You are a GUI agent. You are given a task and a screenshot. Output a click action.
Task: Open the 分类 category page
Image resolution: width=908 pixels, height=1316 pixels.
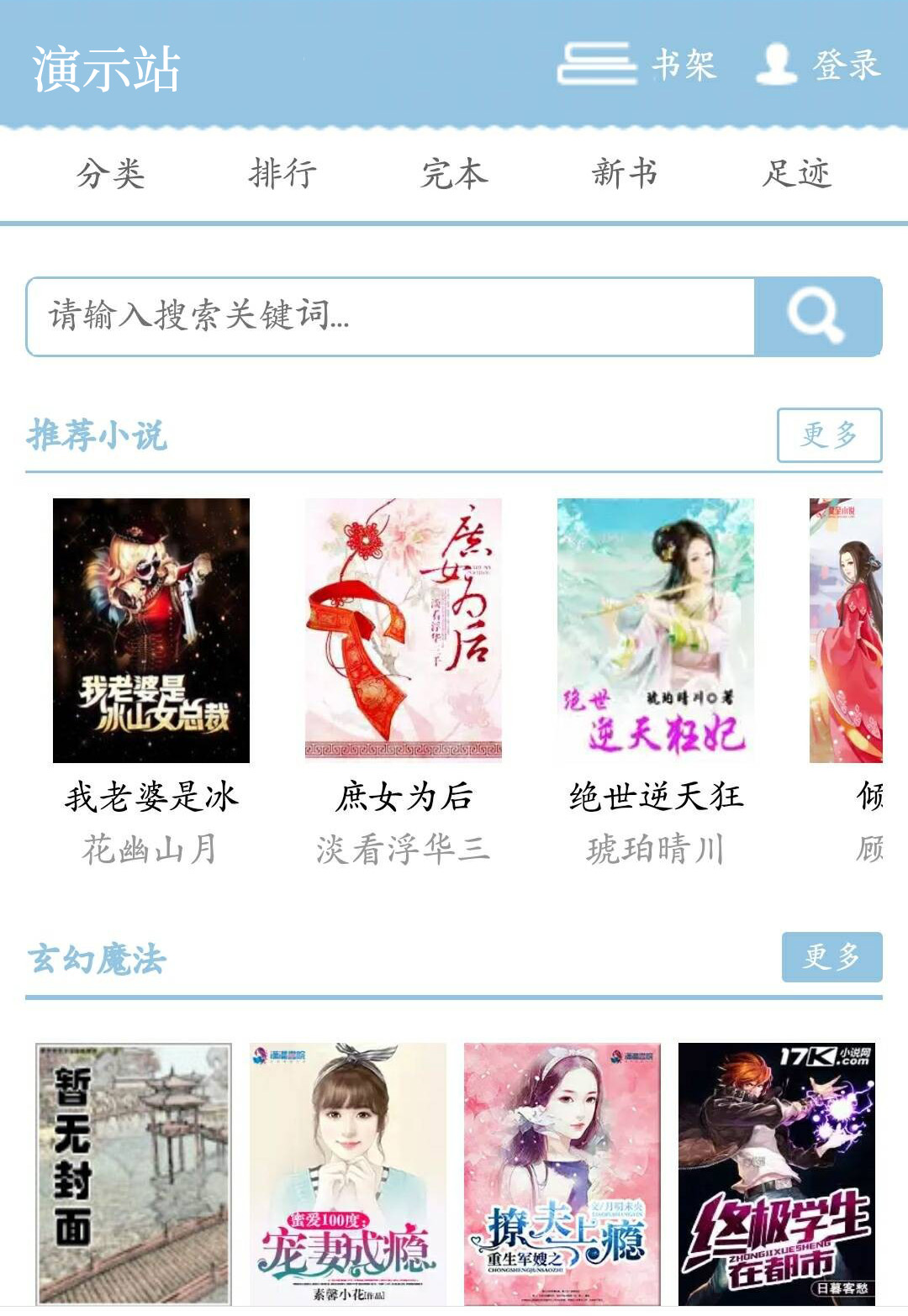(x=110, y=172)
